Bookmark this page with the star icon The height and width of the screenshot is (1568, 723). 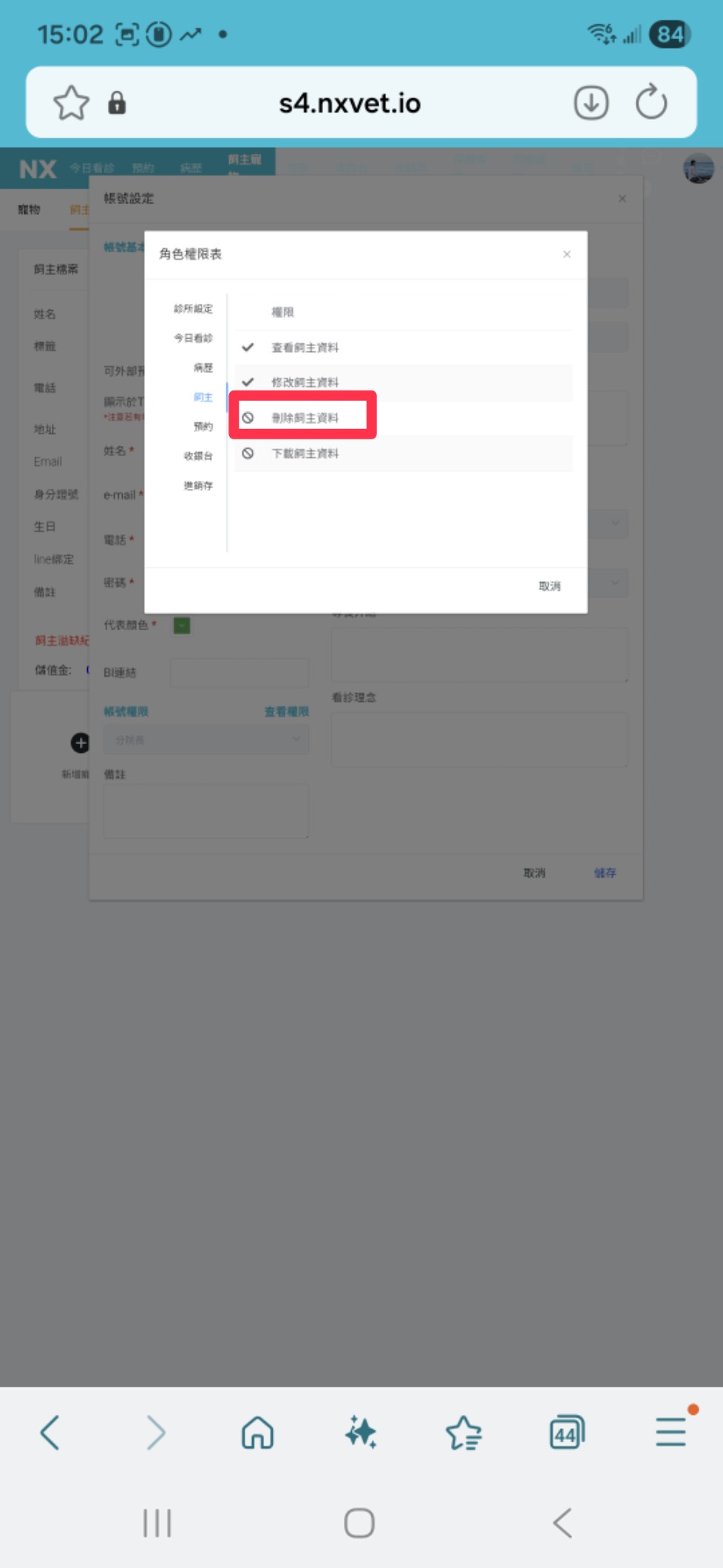pos(72,103)
